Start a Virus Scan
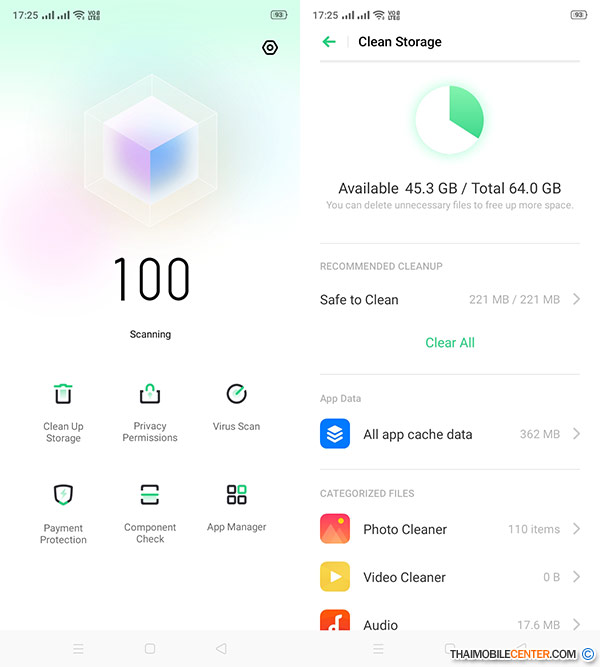Image resolution: width=600 pixels, height=667 pixels. 236,405
